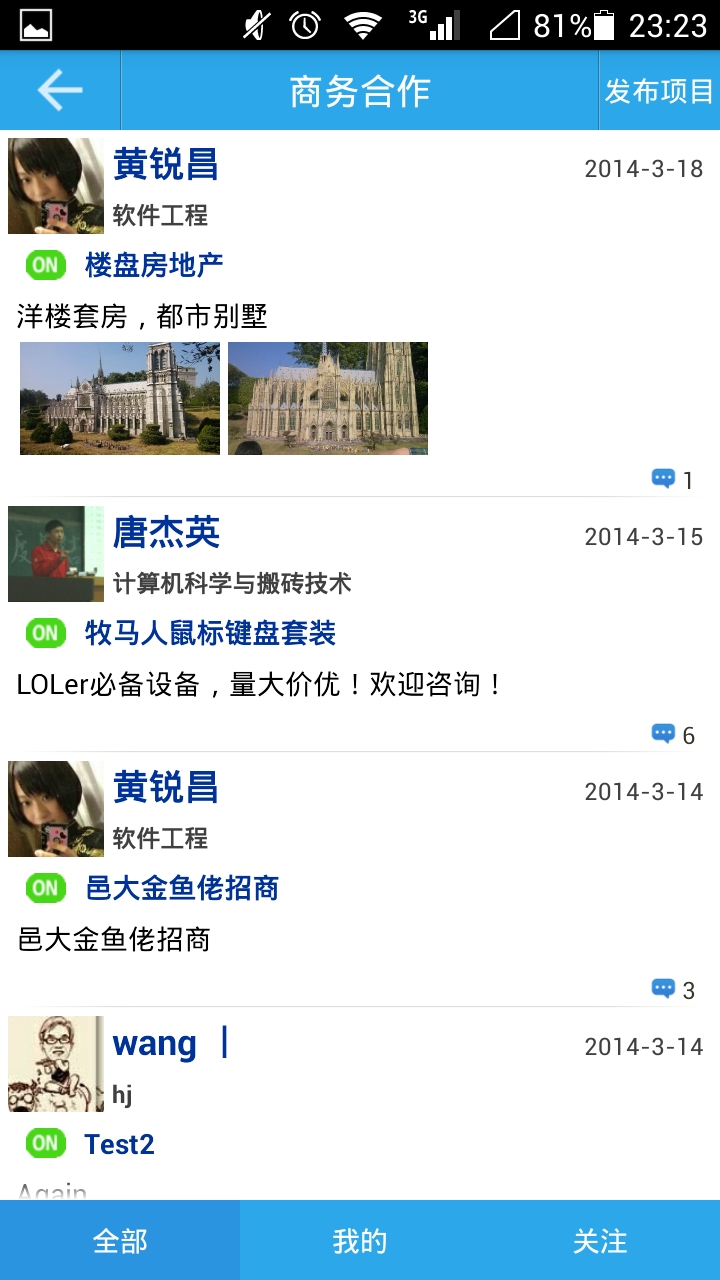Open the 邑大金鱼佬招商 project post
The width and height of the screenshot is (720, 1280).
pos(182,888)
